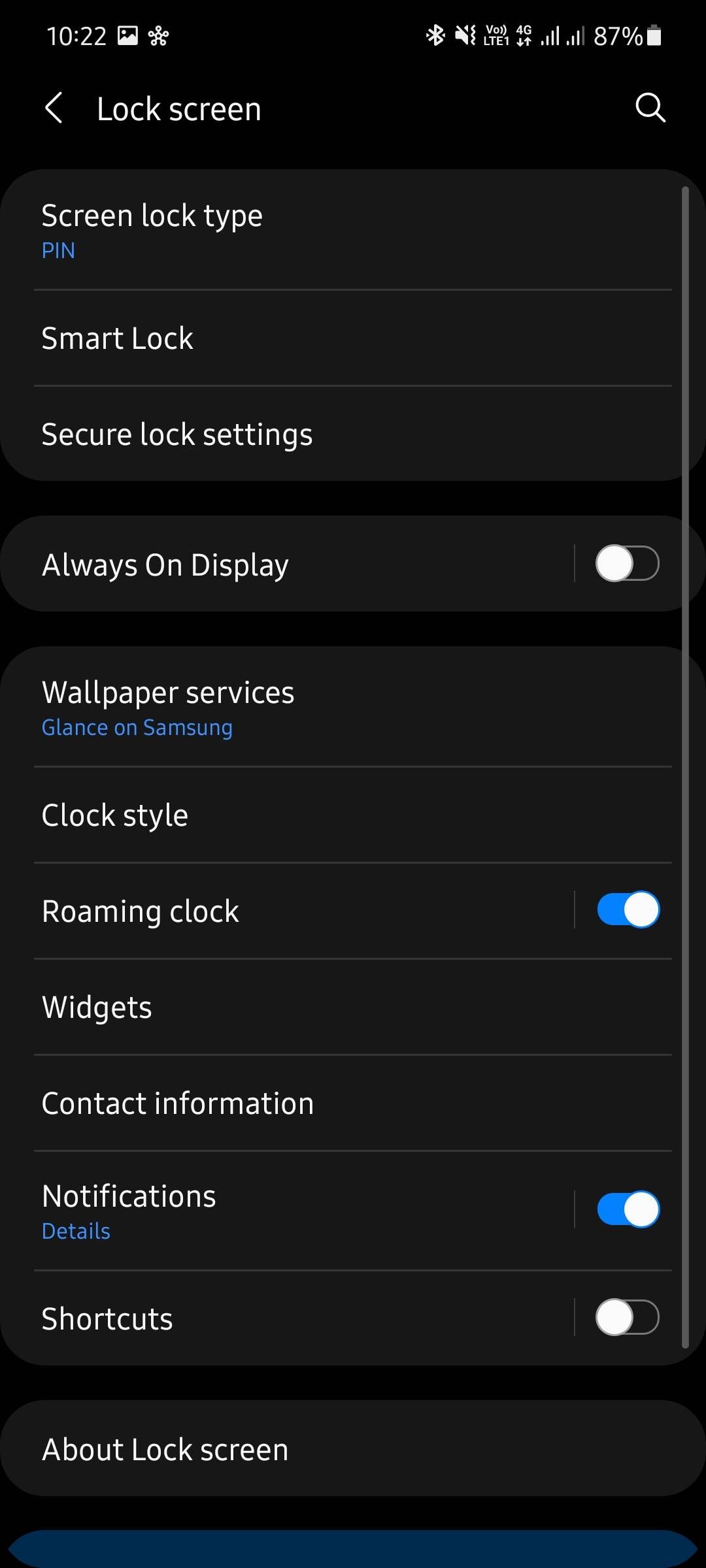Viewport: 706px width, 1568px height.
Task: Open search from the magnifier icon
Action: 649,108
